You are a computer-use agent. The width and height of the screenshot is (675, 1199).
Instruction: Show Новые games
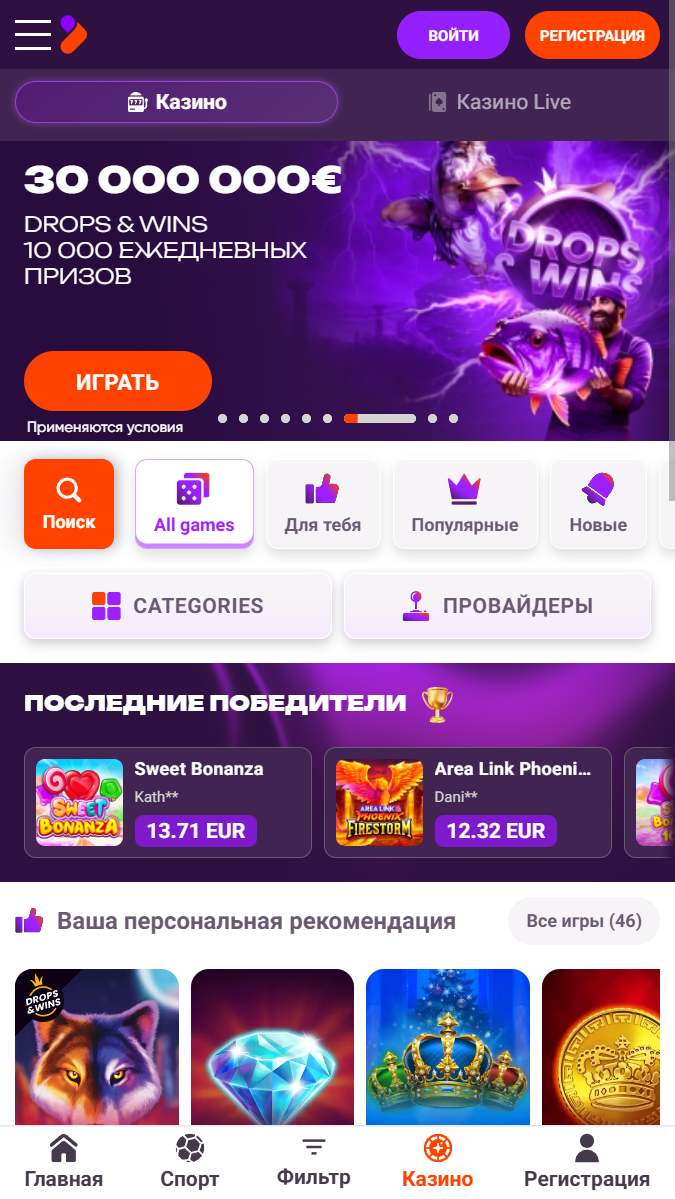pyautogui.click(x=598, y=504)
